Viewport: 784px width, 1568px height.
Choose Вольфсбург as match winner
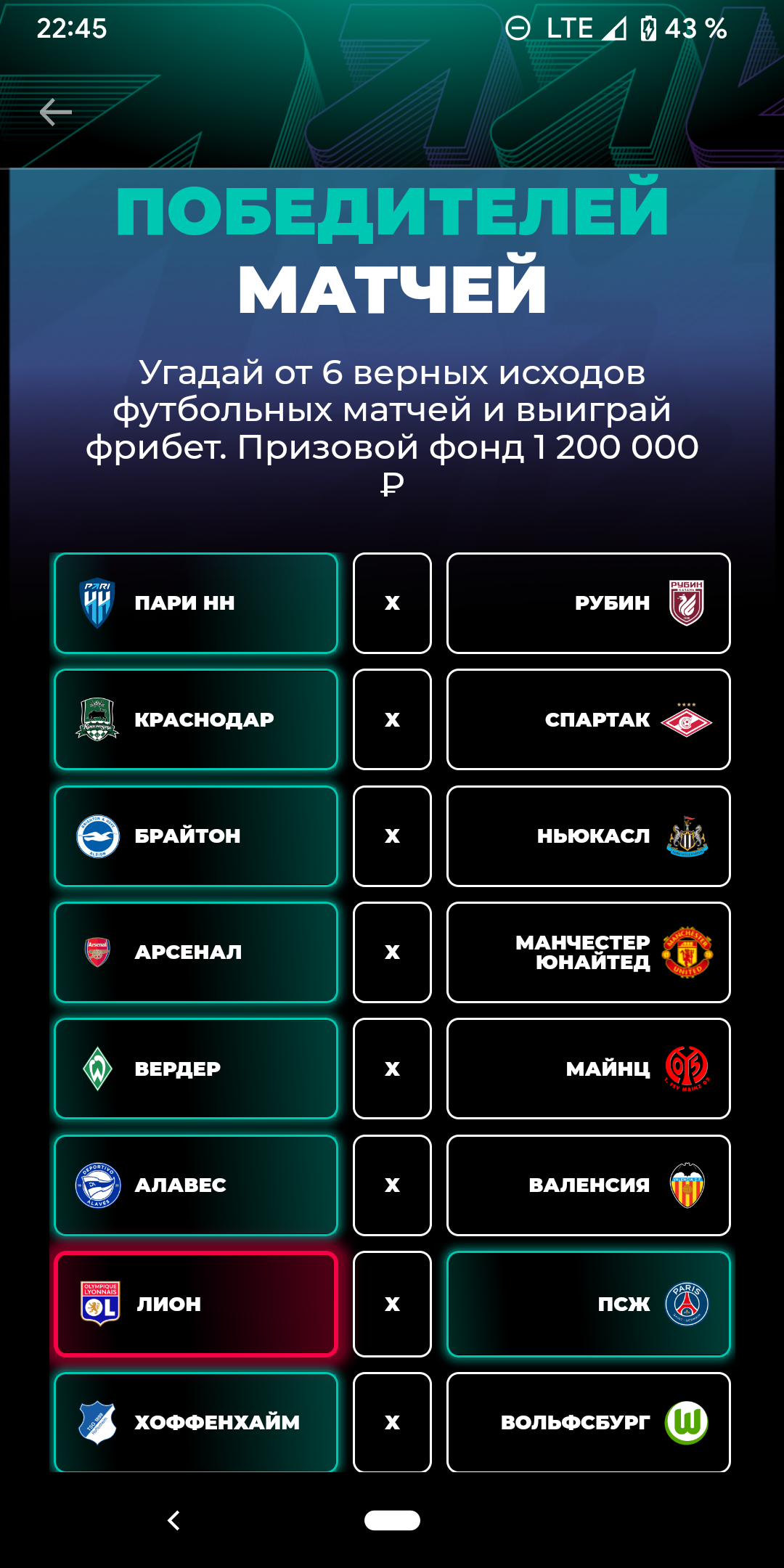pos(588,1421)
